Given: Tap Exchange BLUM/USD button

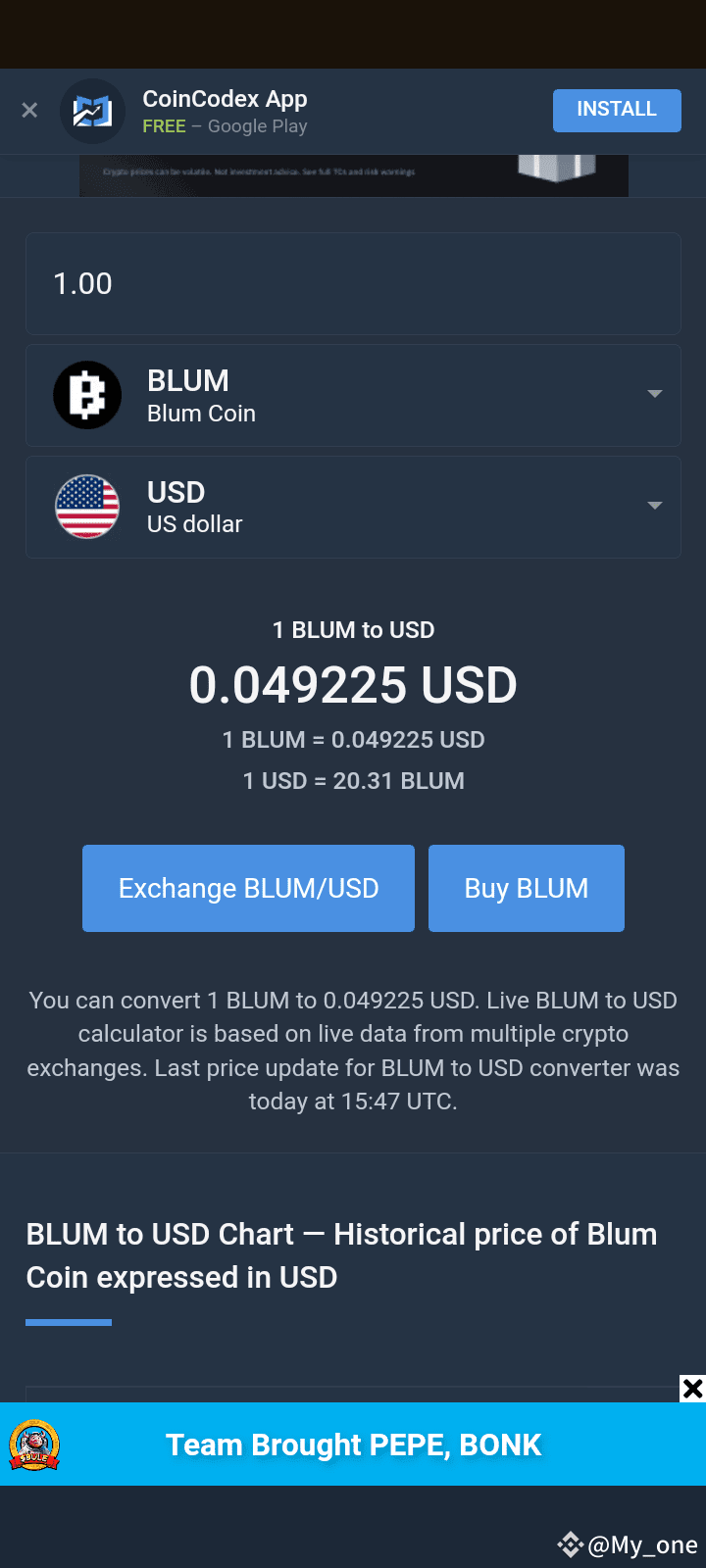Looking at the screenshot, I should tap(248, 888).
